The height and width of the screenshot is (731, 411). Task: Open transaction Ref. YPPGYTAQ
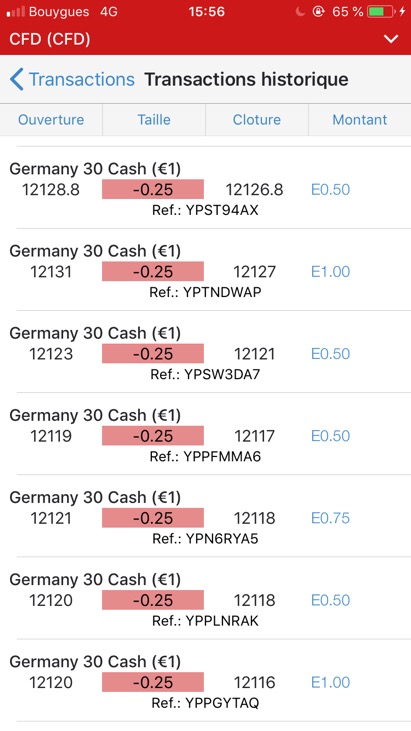point(206,681)
